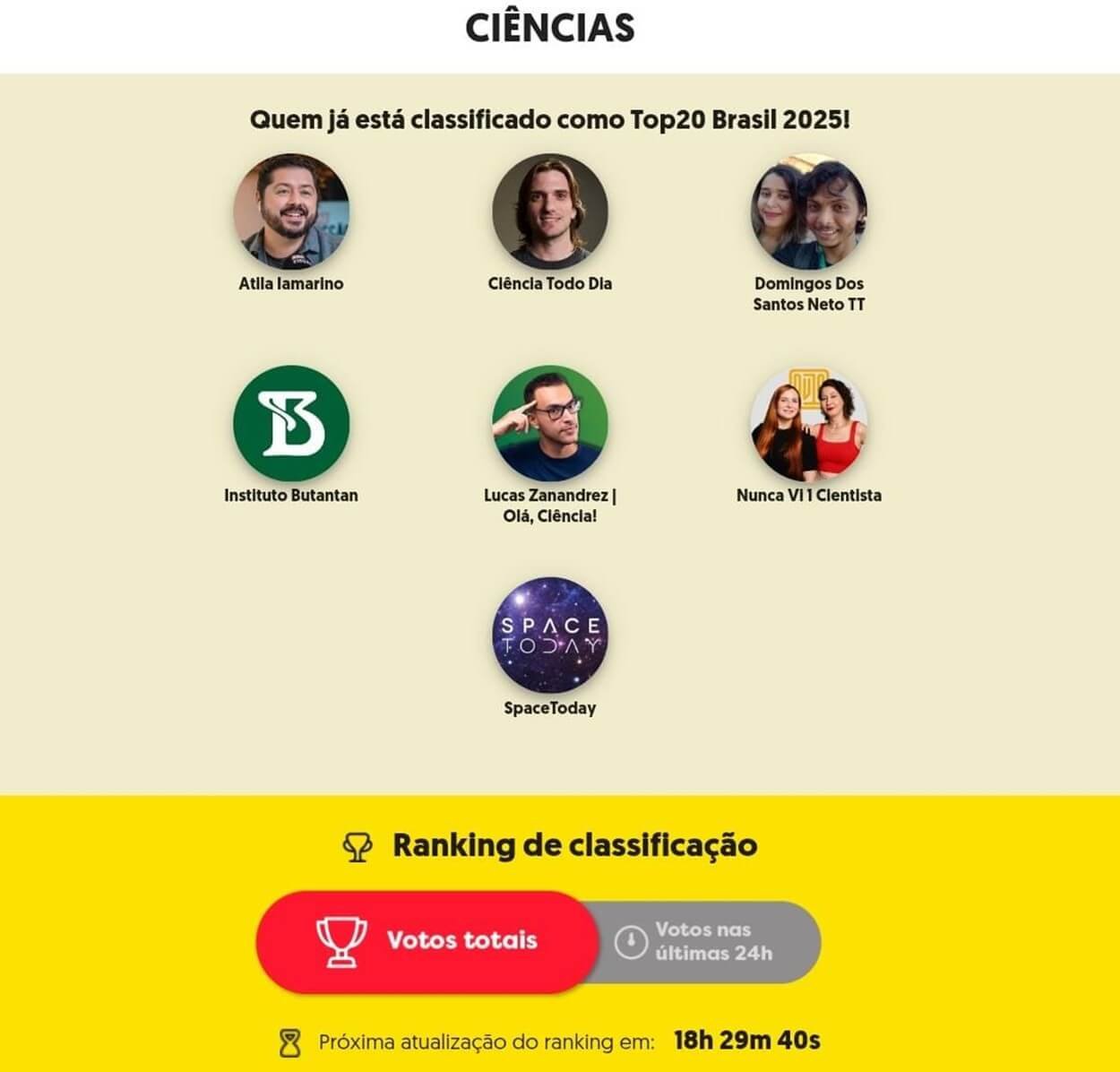The image size is (1120, 1072).
Task: Switch to Votos totais ranking
Action: click(426, 941)
